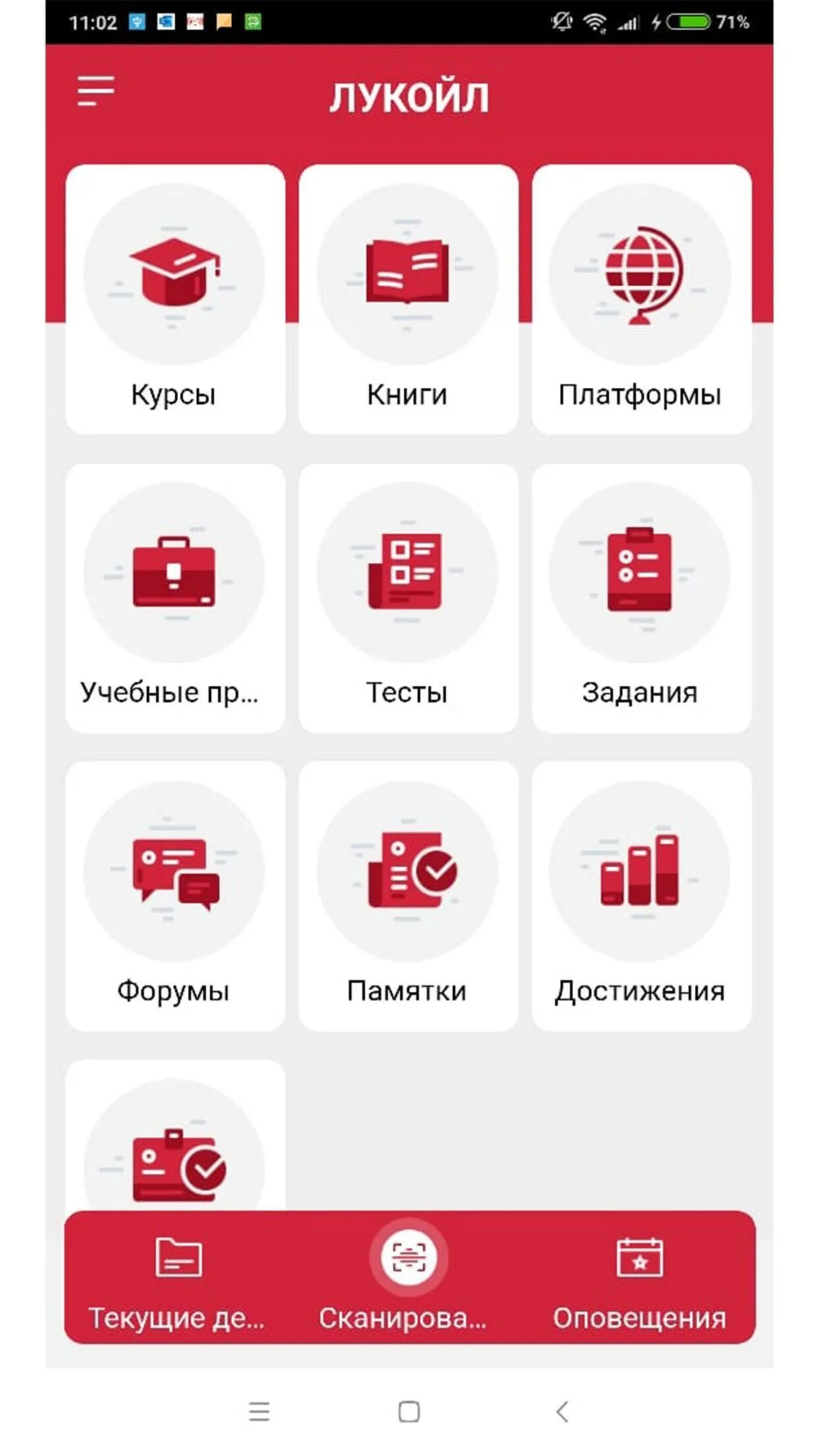Open Учебные пр... tile
819x1456 pixels.
click(x=175, y=597)
